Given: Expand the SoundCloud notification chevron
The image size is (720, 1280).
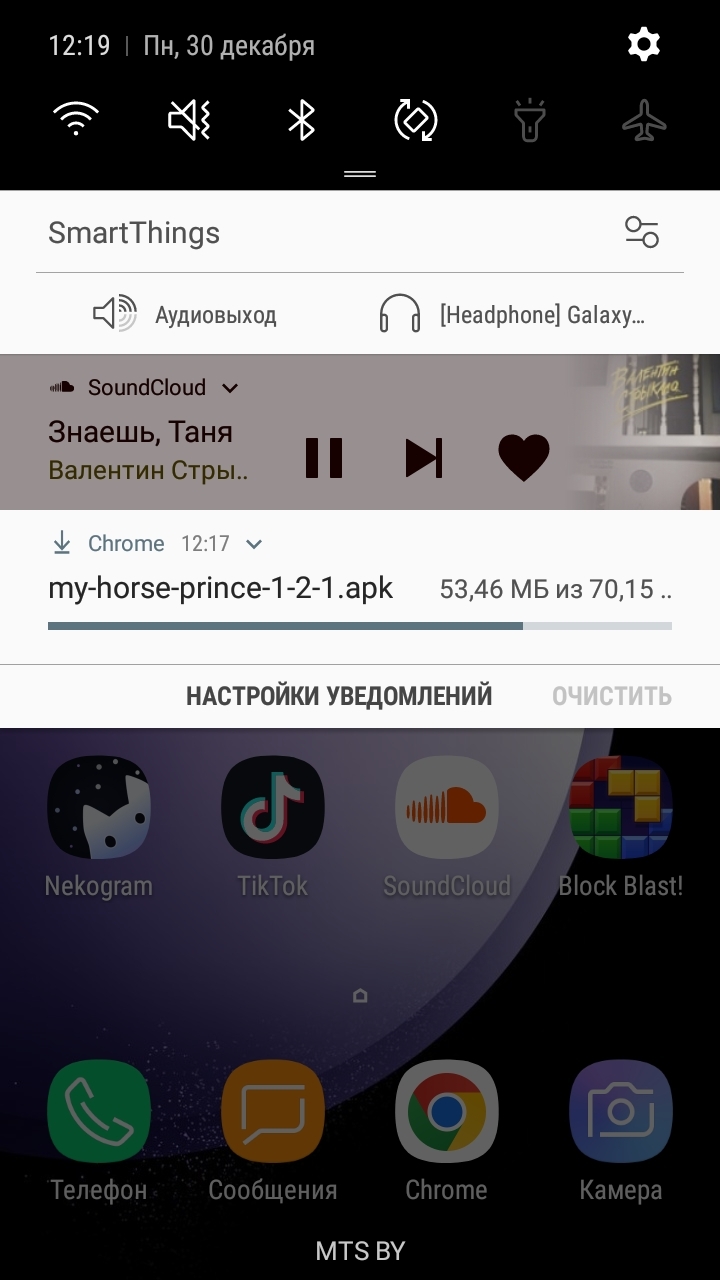Looking at the screenshot, I should point(230,388).
